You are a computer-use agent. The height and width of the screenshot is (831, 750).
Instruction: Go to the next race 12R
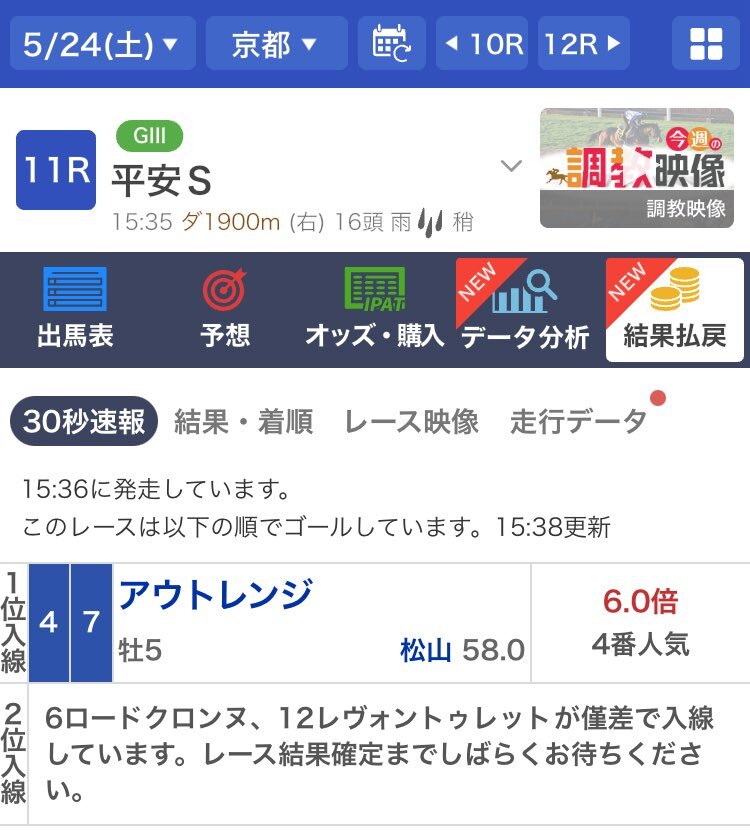coord(583,44)
